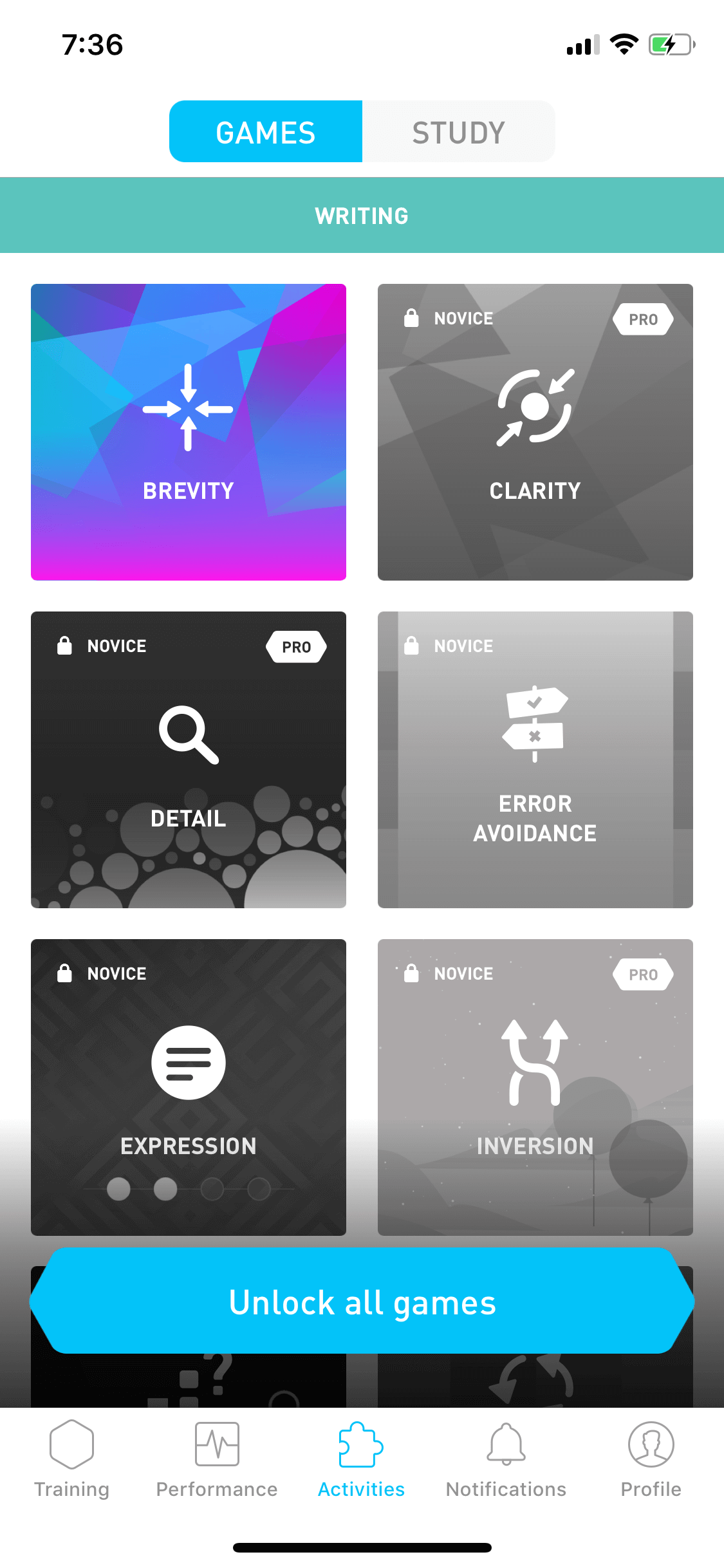The width and height of the screenshot is (724, 1568).
Task: Open the Expression game card
Action: click(x=189, y=1087)
